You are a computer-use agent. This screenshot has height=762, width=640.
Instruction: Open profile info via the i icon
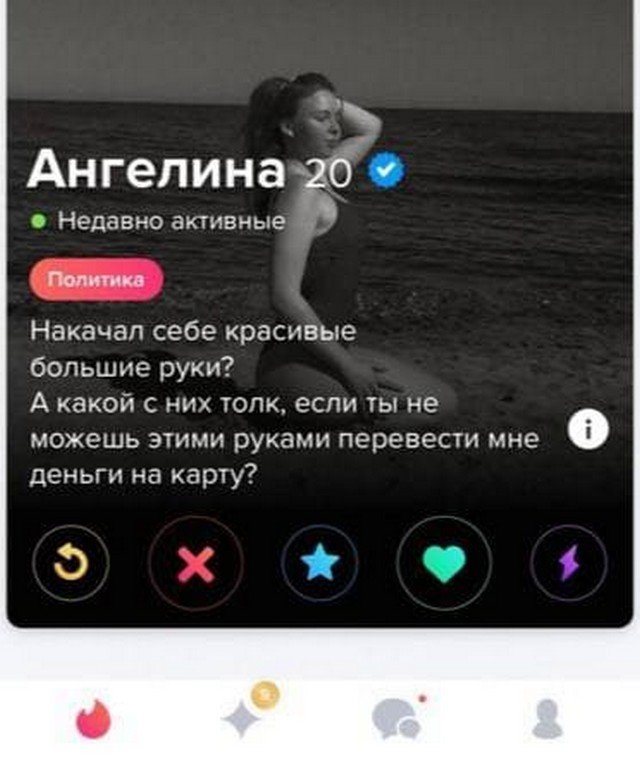click(588, 431)
